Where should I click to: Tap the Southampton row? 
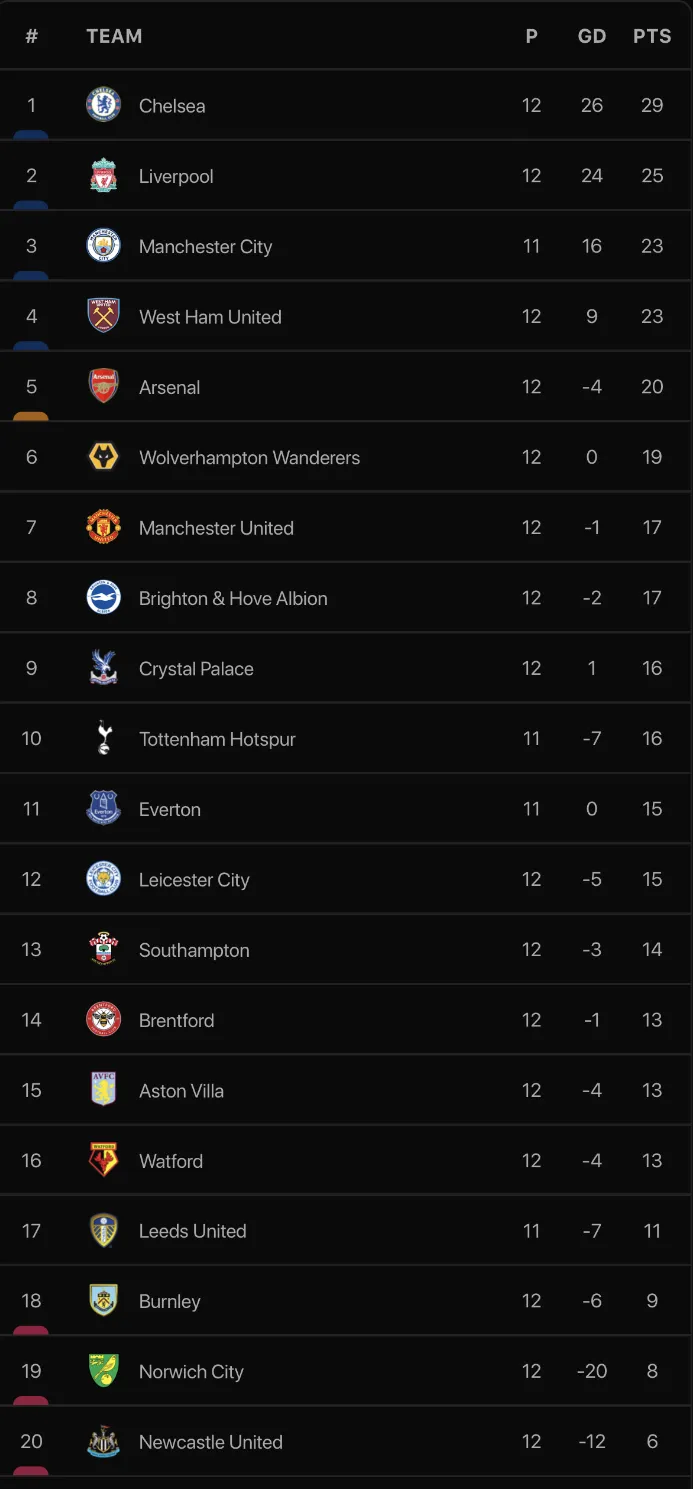(x=194, y=951)
